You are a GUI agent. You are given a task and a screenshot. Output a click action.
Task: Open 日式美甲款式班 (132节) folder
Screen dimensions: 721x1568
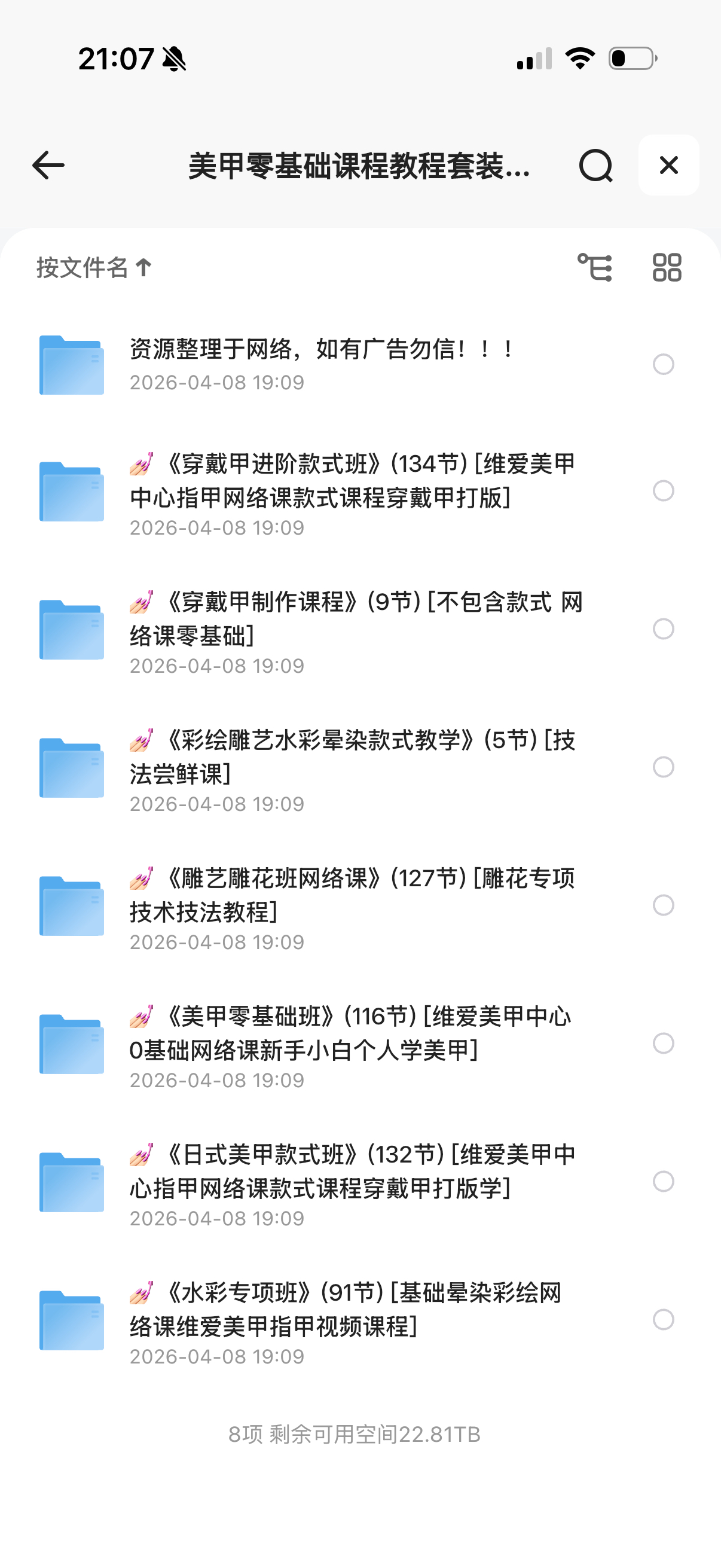pyautogui.click(x=353, y=1181)
